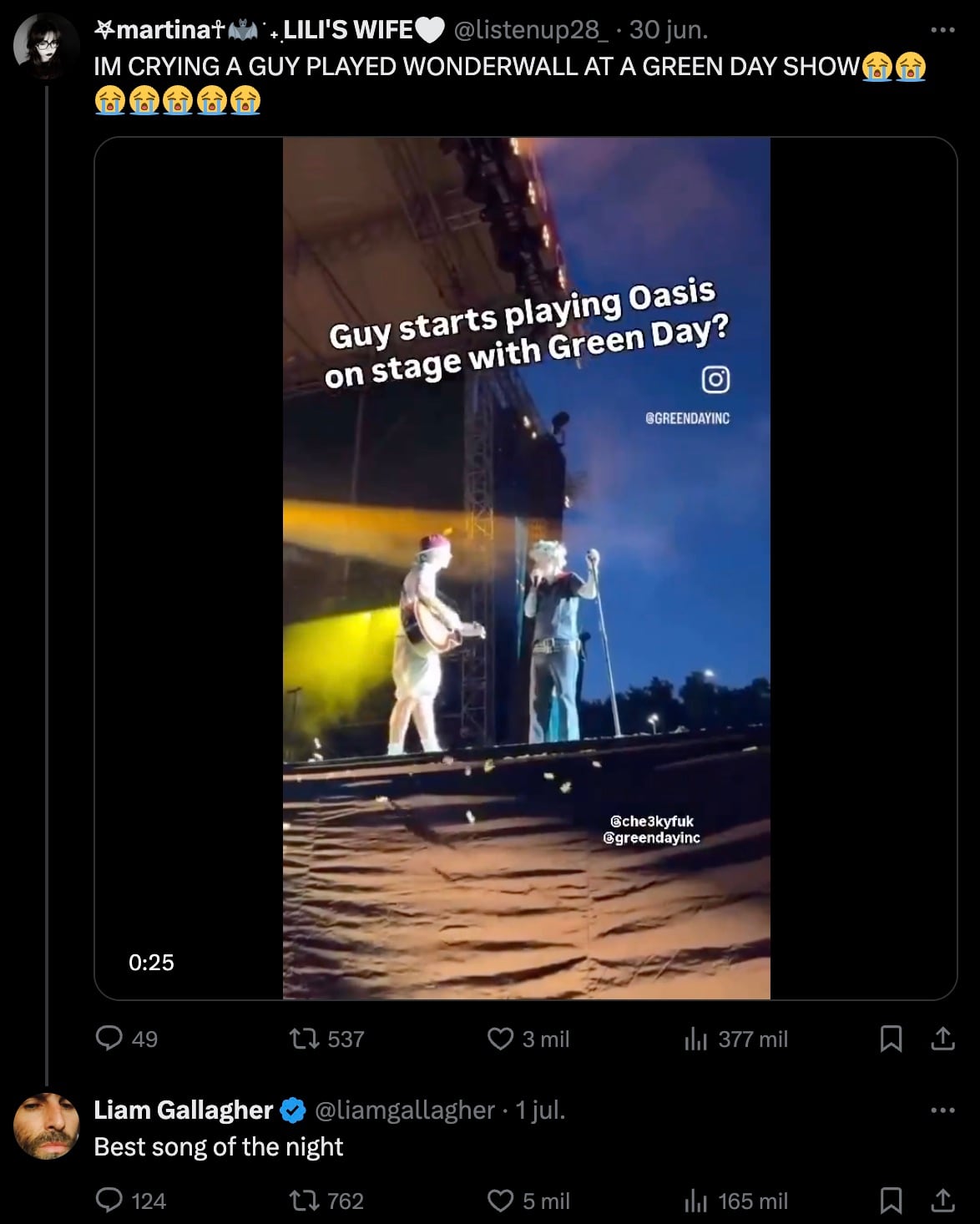Image resolution: width=980 pixels, height=1224 pixels.
Task: Play the Wonderwall Green Day video
Action: [x=526, y=568]
